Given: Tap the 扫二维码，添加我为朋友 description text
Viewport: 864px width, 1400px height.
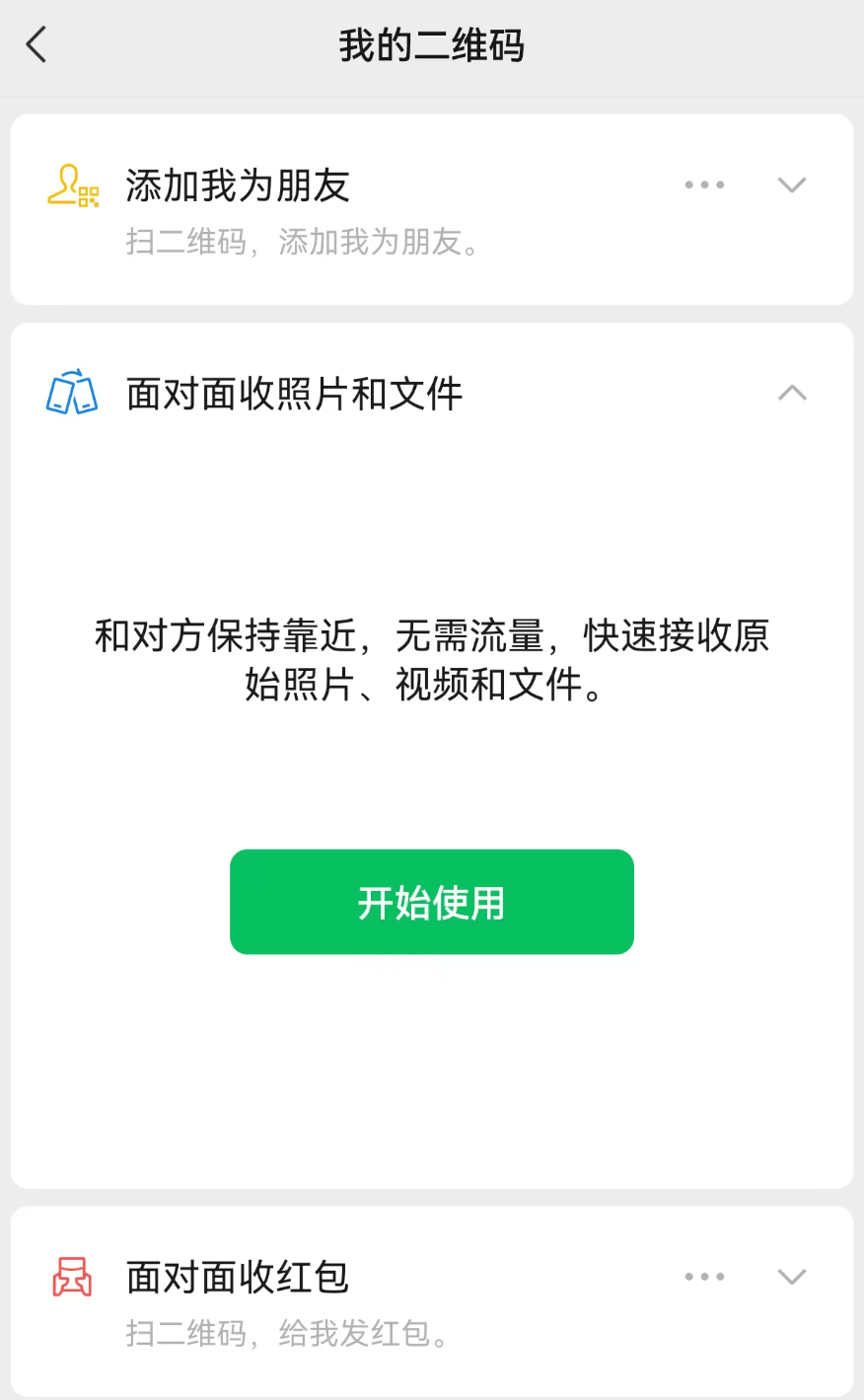Looking at the screenshot, I should [304, 242].
